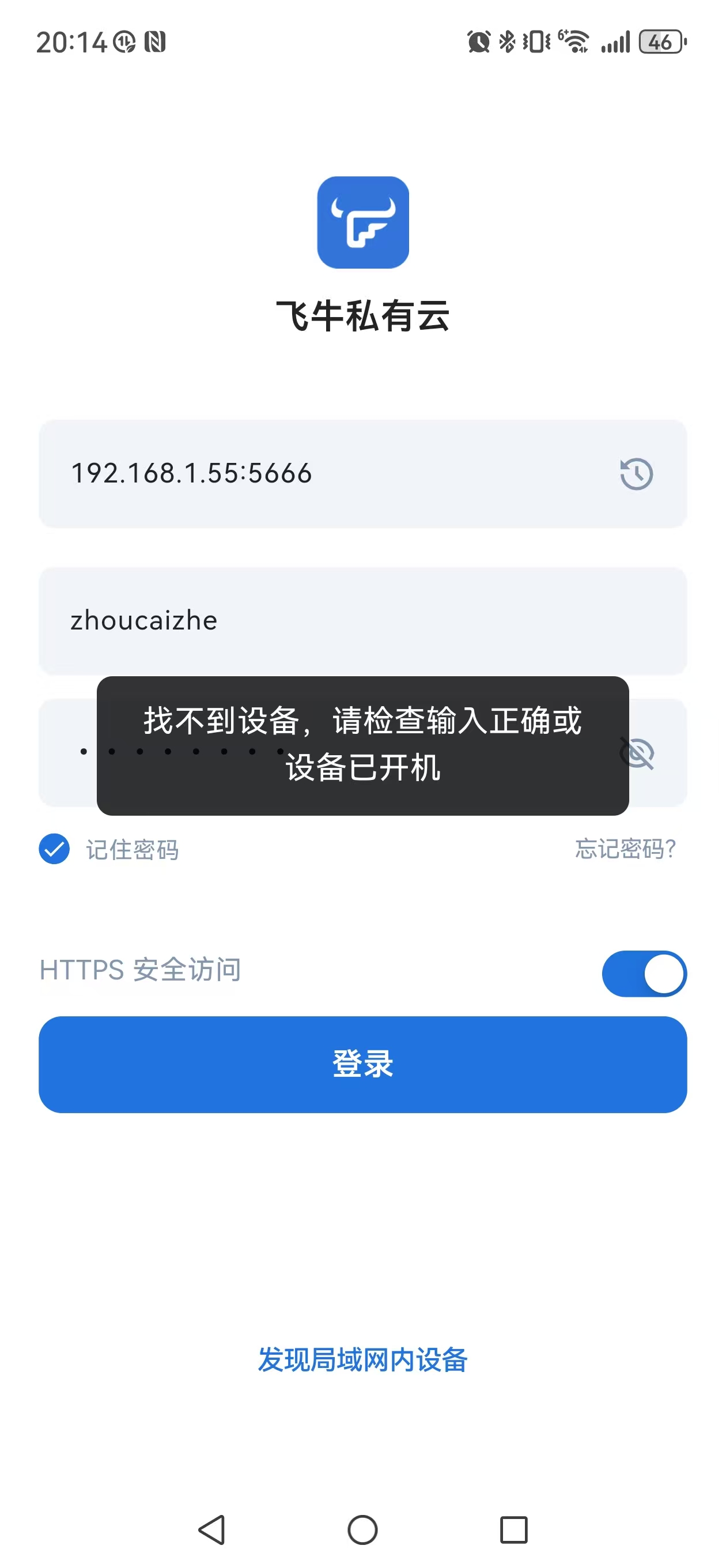Return to the home screen
Viewport: 726px width, 1568px height.
(x=362, y=1529)
